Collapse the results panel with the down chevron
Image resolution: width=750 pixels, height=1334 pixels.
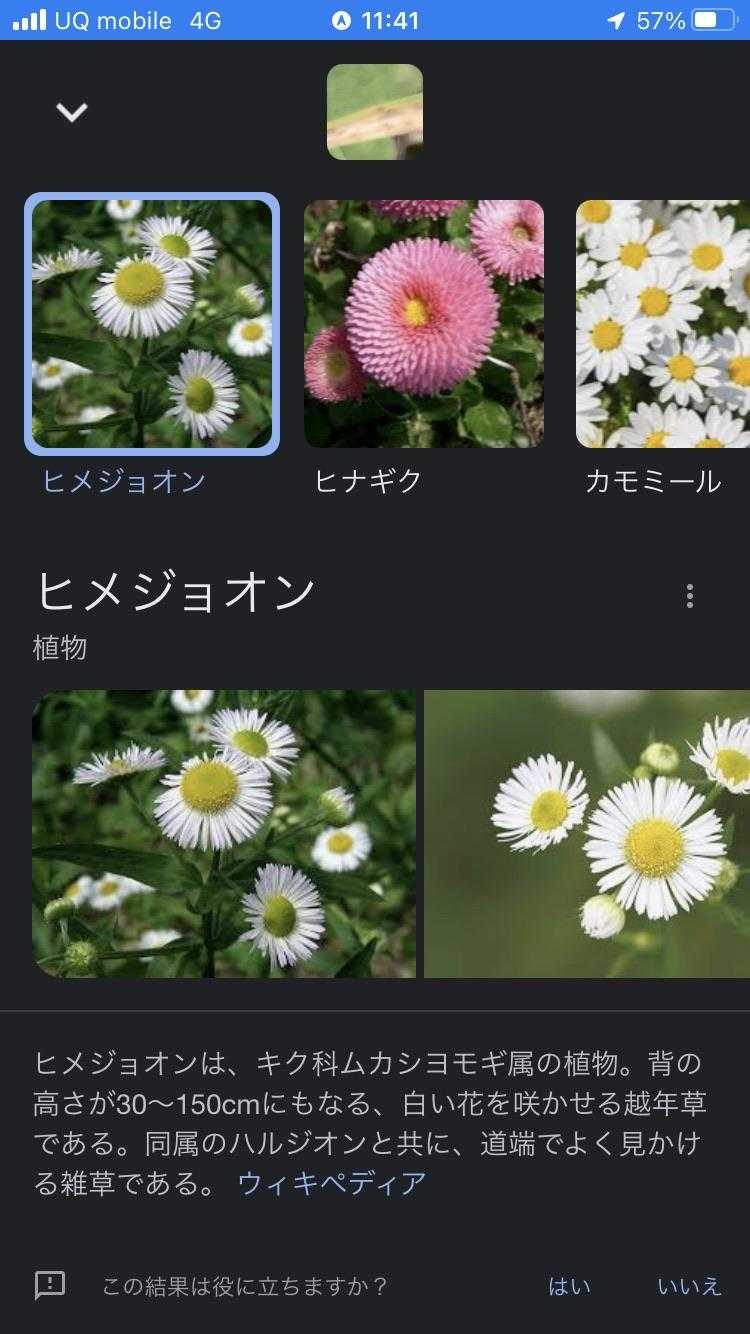coord(72,112)
